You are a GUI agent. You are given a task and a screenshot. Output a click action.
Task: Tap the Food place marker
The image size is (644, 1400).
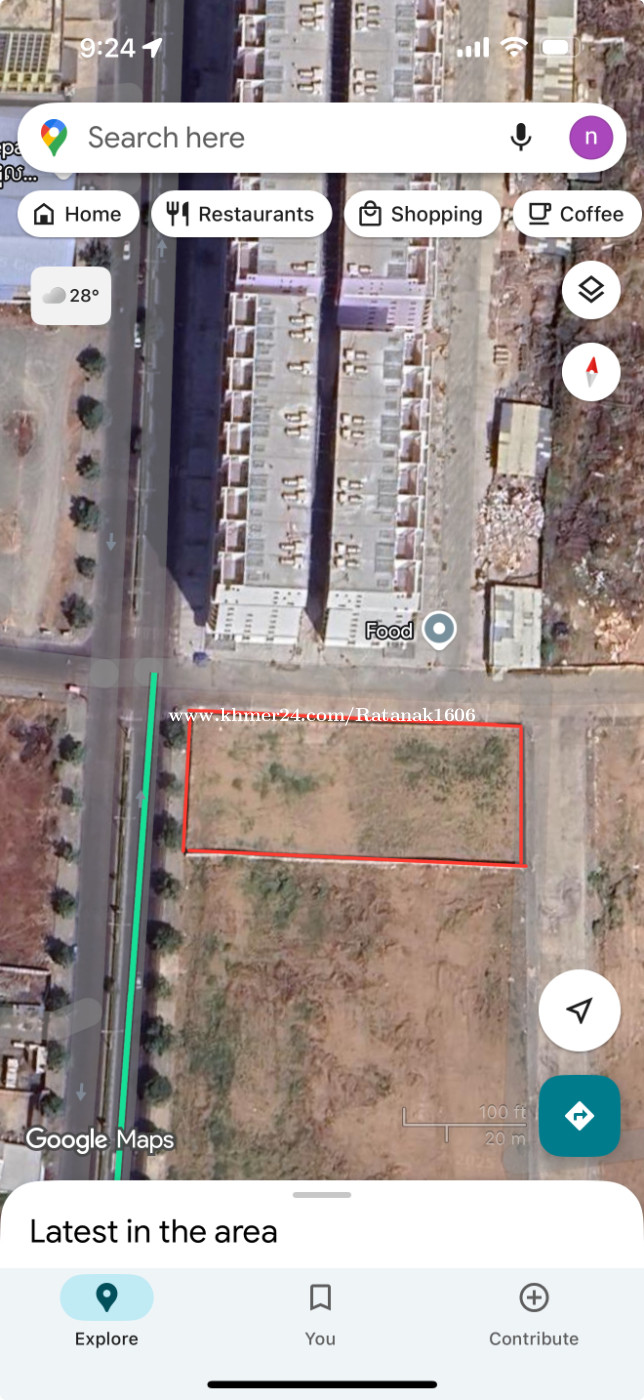click(438, 630)
